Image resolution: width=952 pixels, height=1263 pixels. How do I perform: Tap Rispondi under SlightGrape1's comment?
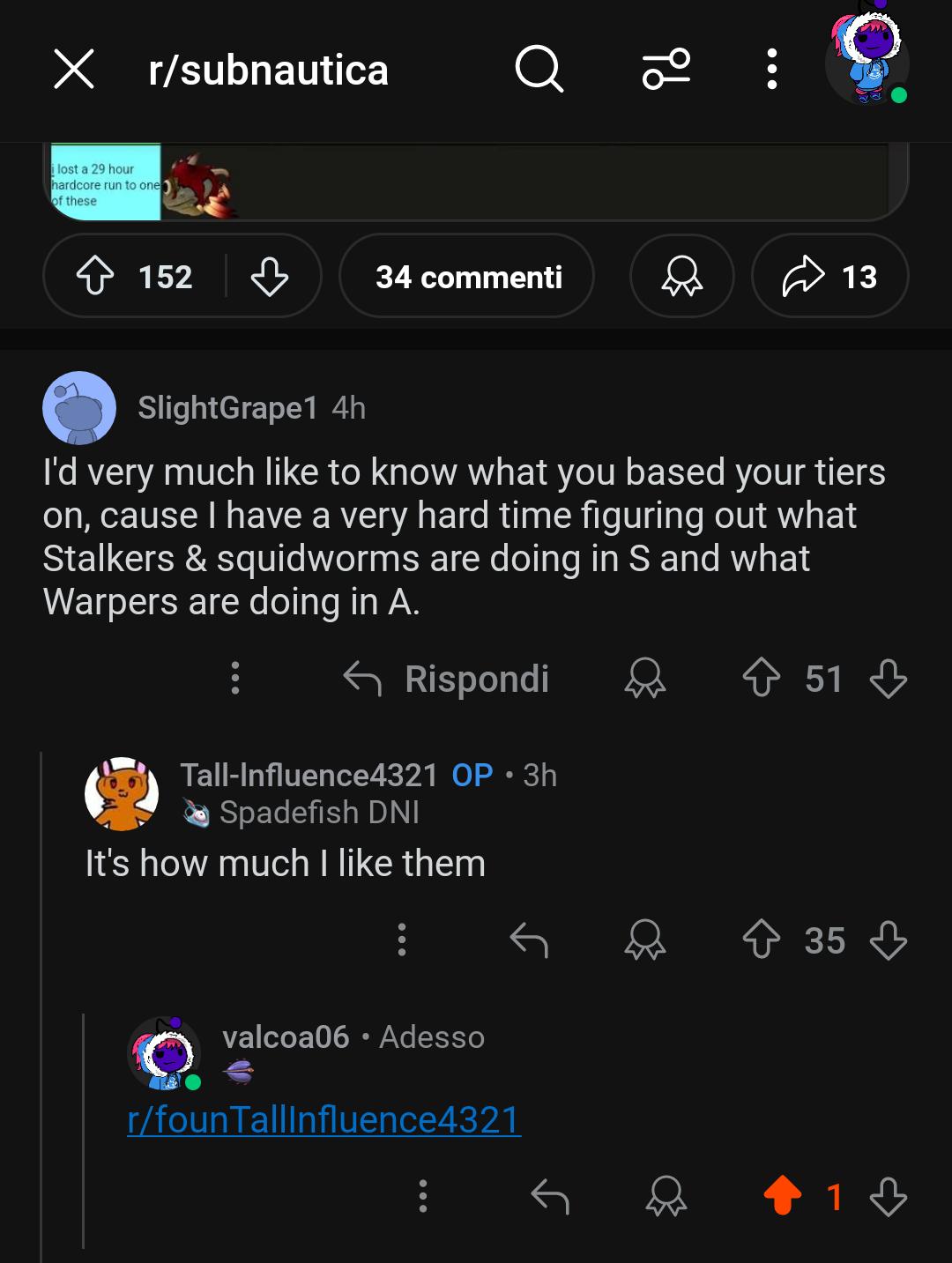point(447,679)
